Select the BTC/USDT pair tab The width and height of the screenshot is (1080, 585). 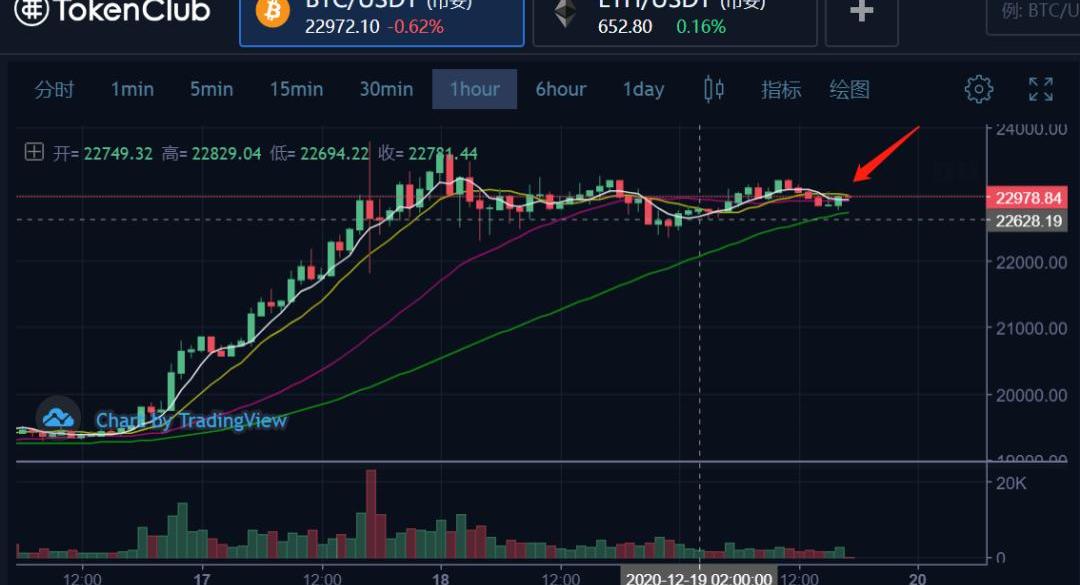click(381, 20)
